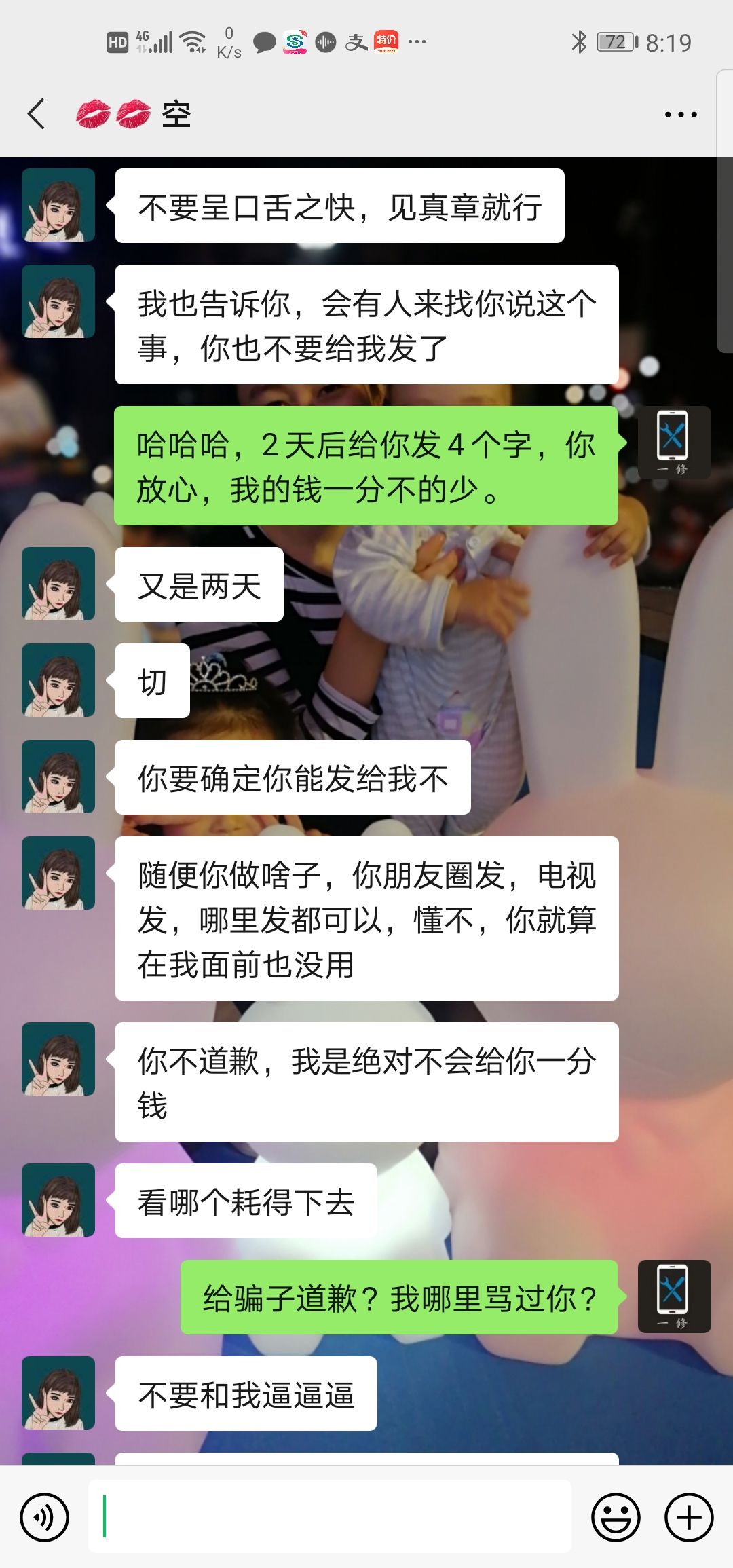This screenshot has height=1568, width=733.
Task: Switch to voice message input
Action: click(45, 1517)
